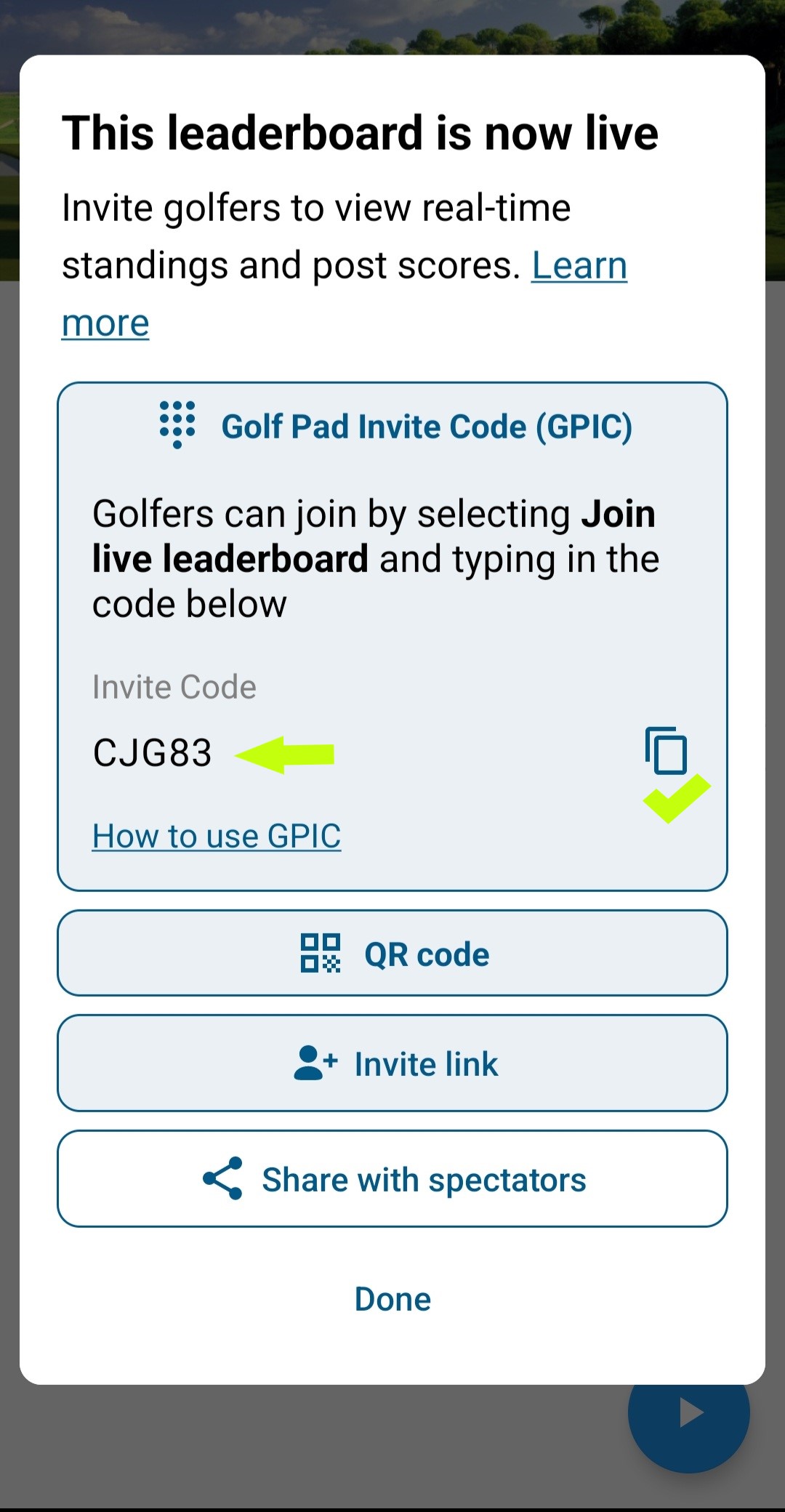Share the leaderboard with spectators
This screenshot has width=785, height=1512.
(x=392, y=1178)
